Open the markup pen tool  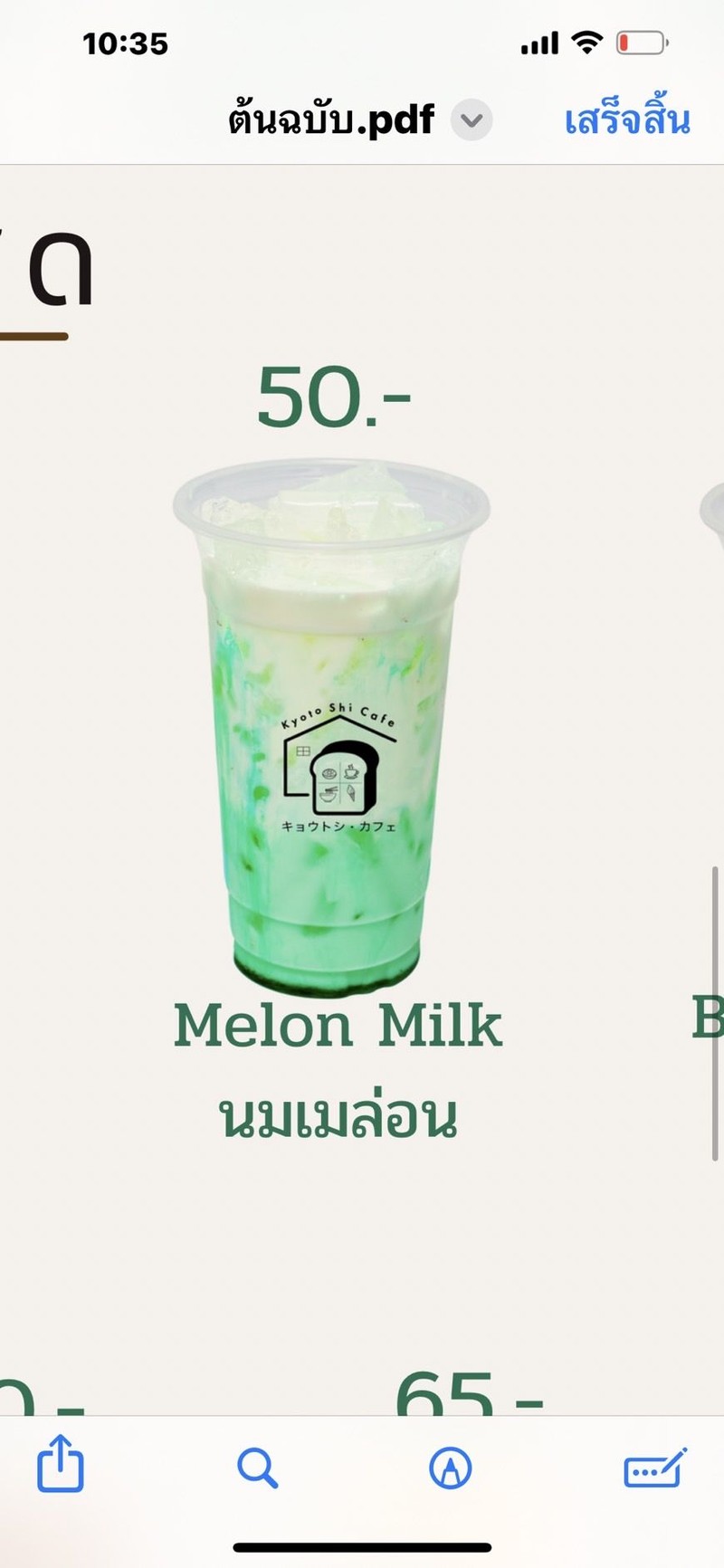click(x=450, y=1467)
